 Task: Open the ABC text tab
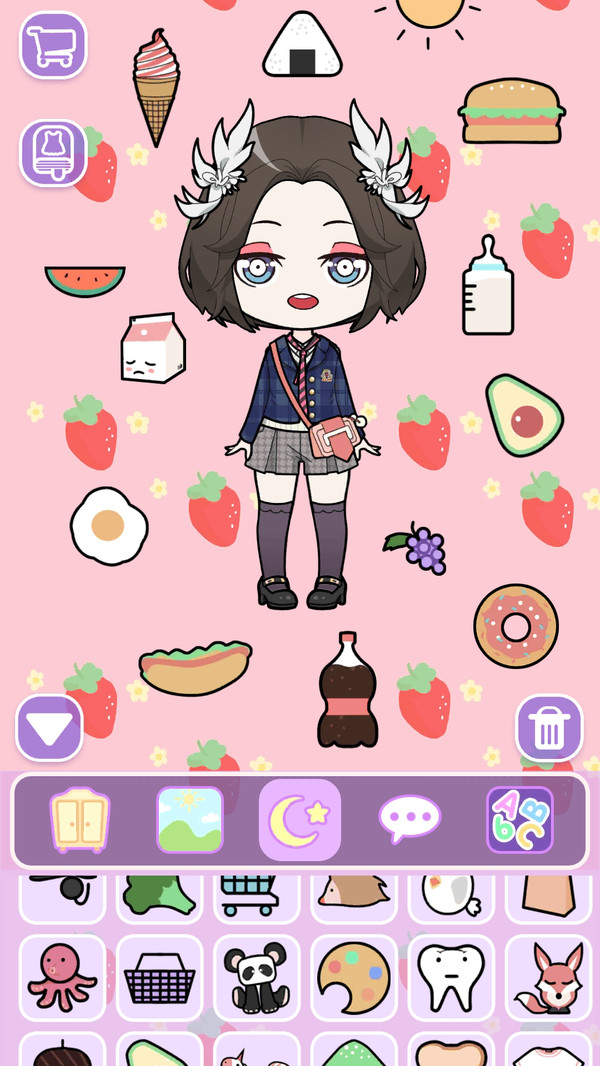click(519, 820)
